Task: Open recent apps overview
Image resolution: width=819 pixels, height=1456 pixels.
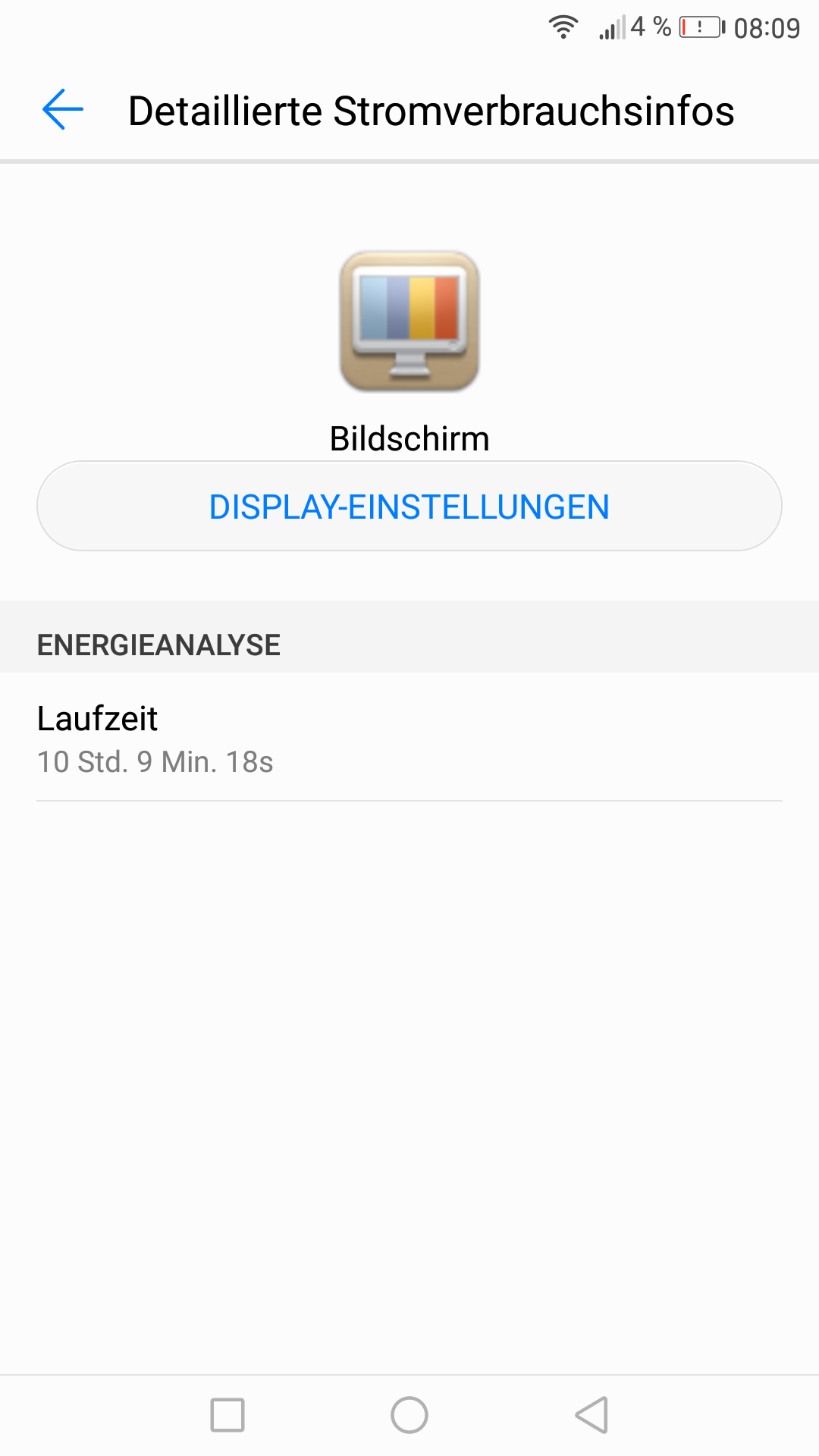Action: pyautogui.click(x=227, y=1415)
